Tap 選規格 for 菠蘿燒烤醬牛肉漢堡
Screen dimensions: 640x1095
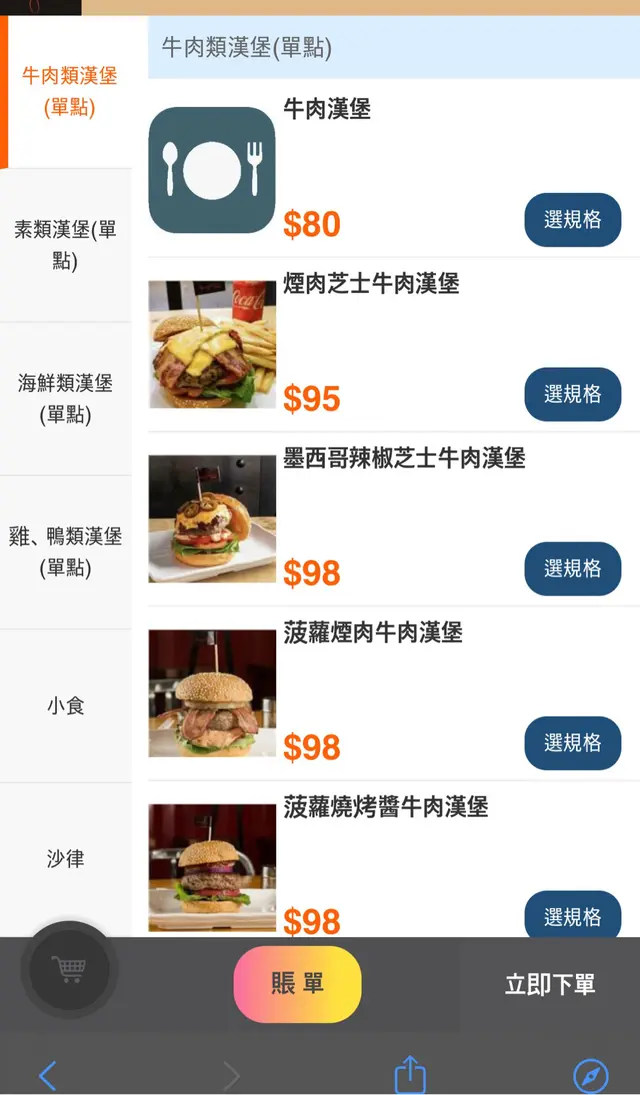tap(572, 916)
